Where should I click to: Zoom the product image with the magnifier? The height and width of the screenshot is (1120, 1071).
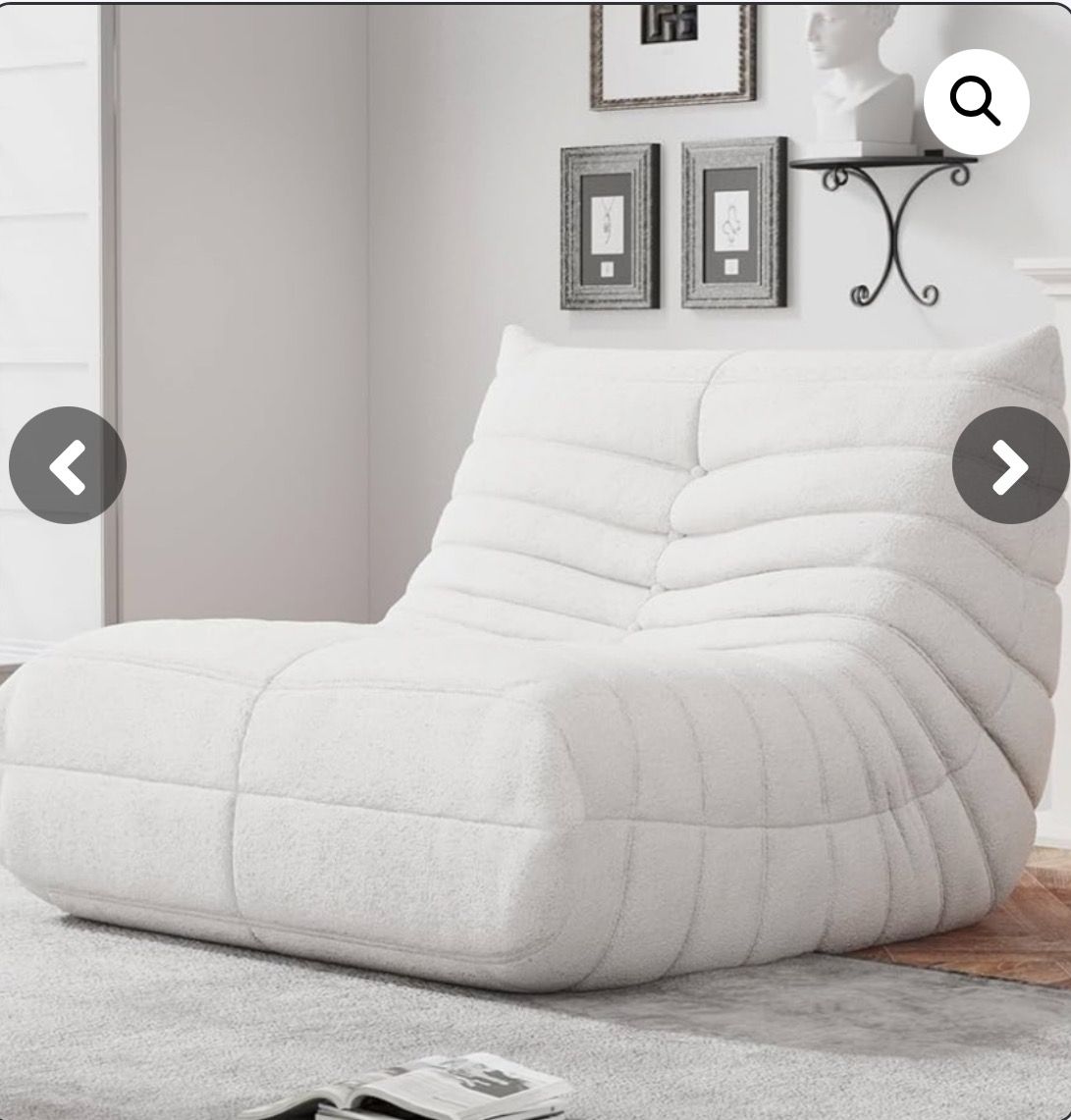tap(976, 101)
